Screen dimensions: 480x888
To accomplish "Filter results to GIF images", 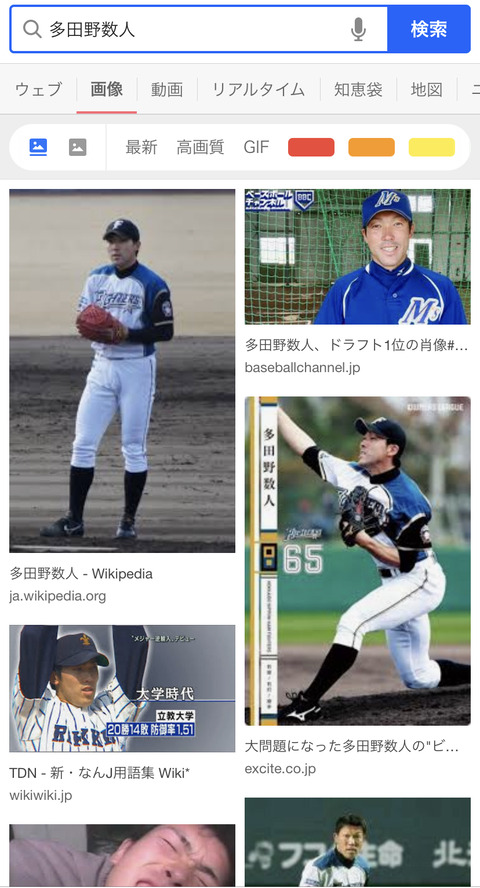I will pyautogui.click(x=256, y=147).
